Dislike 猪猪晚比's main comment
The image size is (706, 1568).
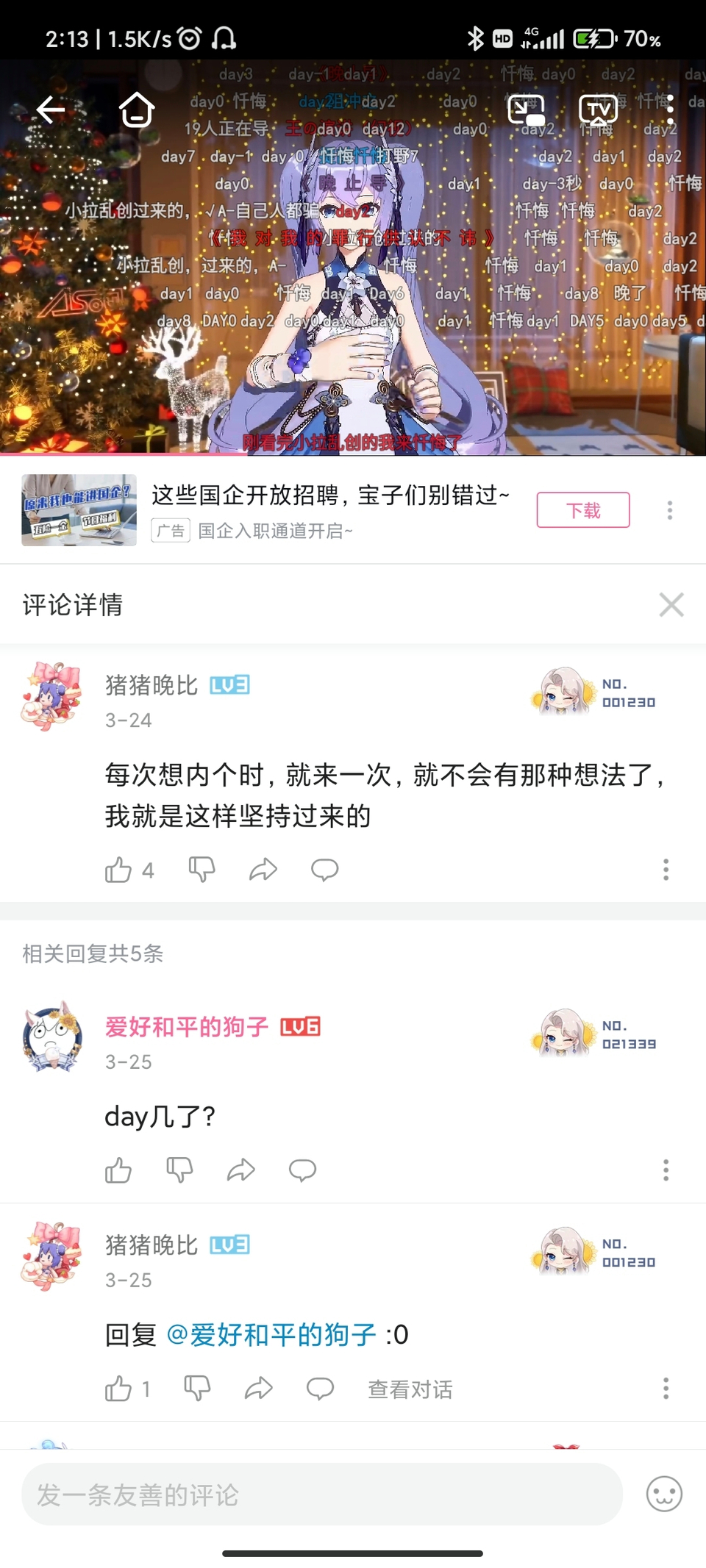[202, 870]
